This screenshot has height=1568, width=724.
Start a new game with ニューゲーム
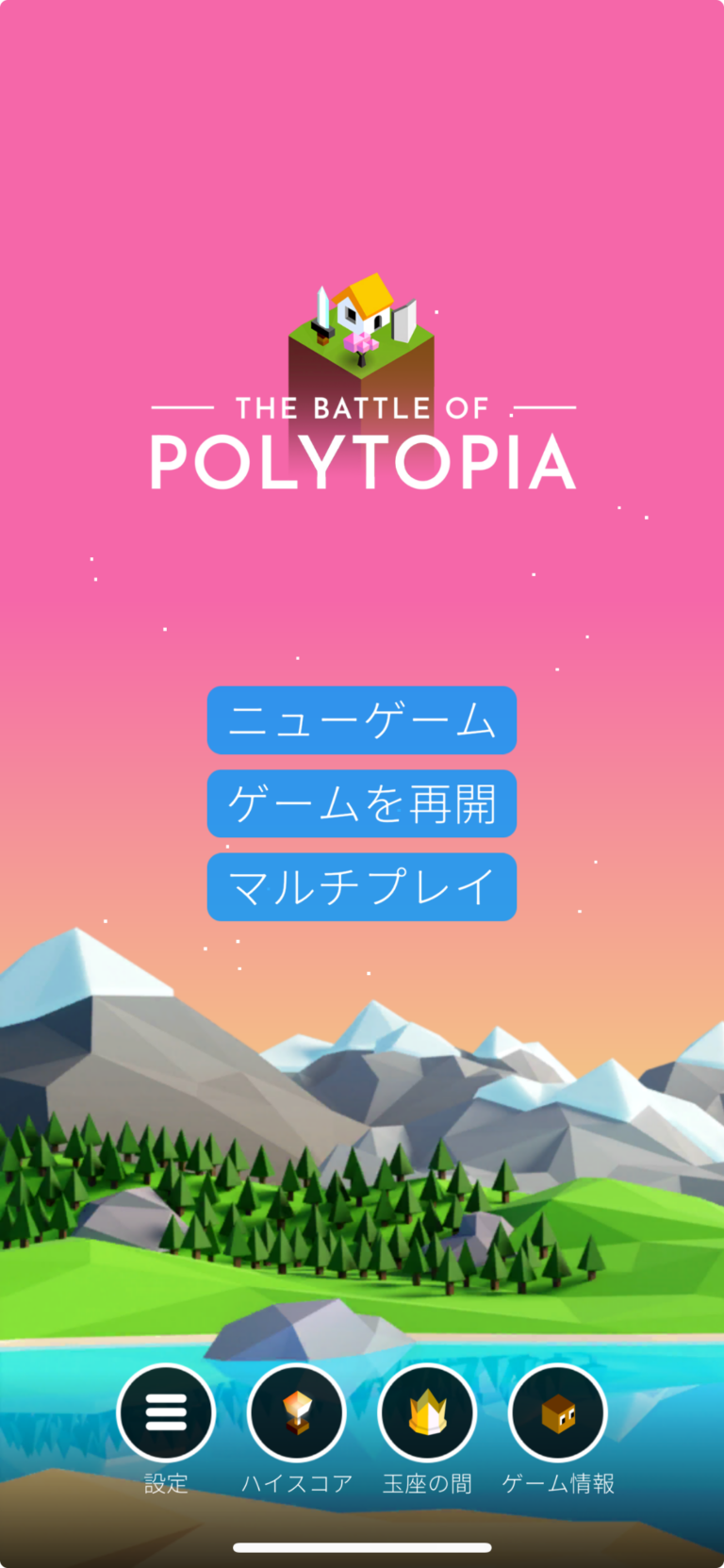tap(362, 720)
